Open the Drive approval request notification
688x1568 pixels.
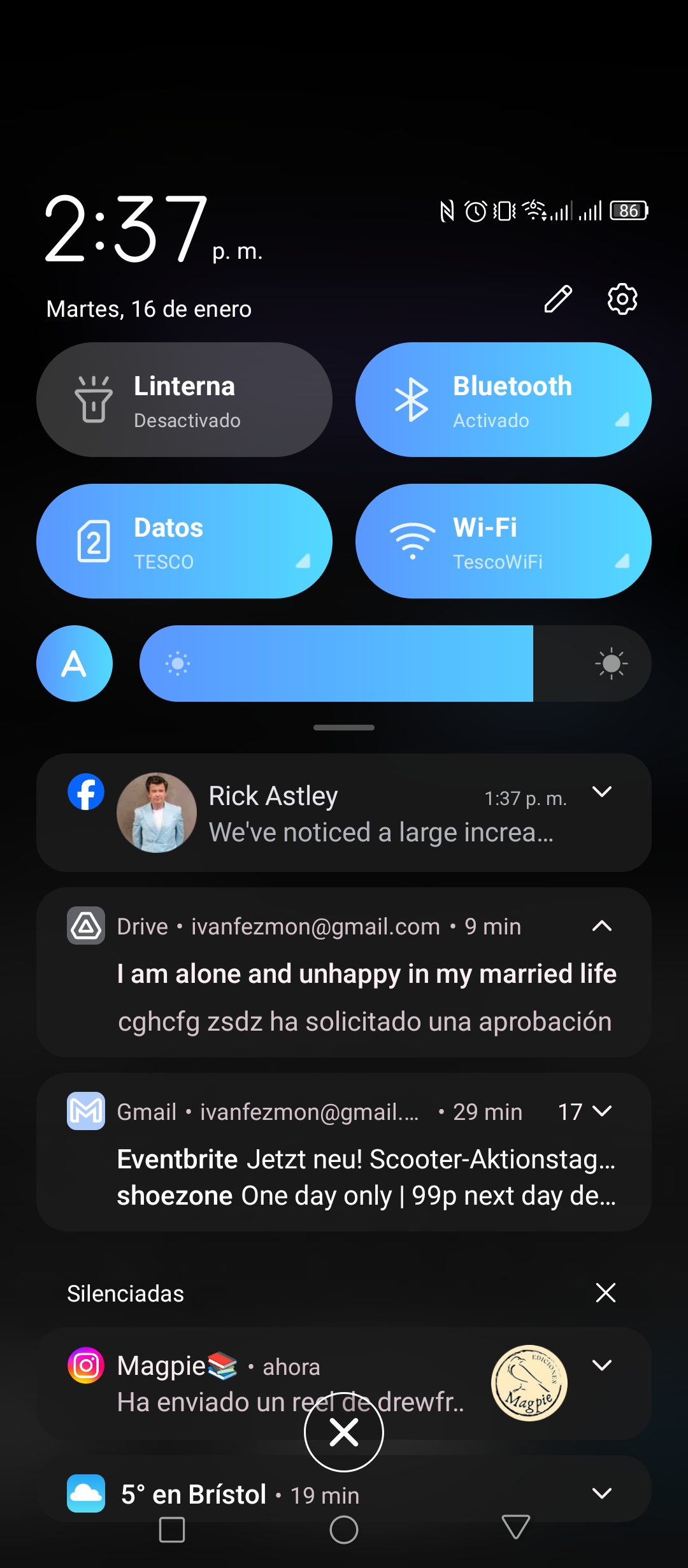[x=344, y=973]
